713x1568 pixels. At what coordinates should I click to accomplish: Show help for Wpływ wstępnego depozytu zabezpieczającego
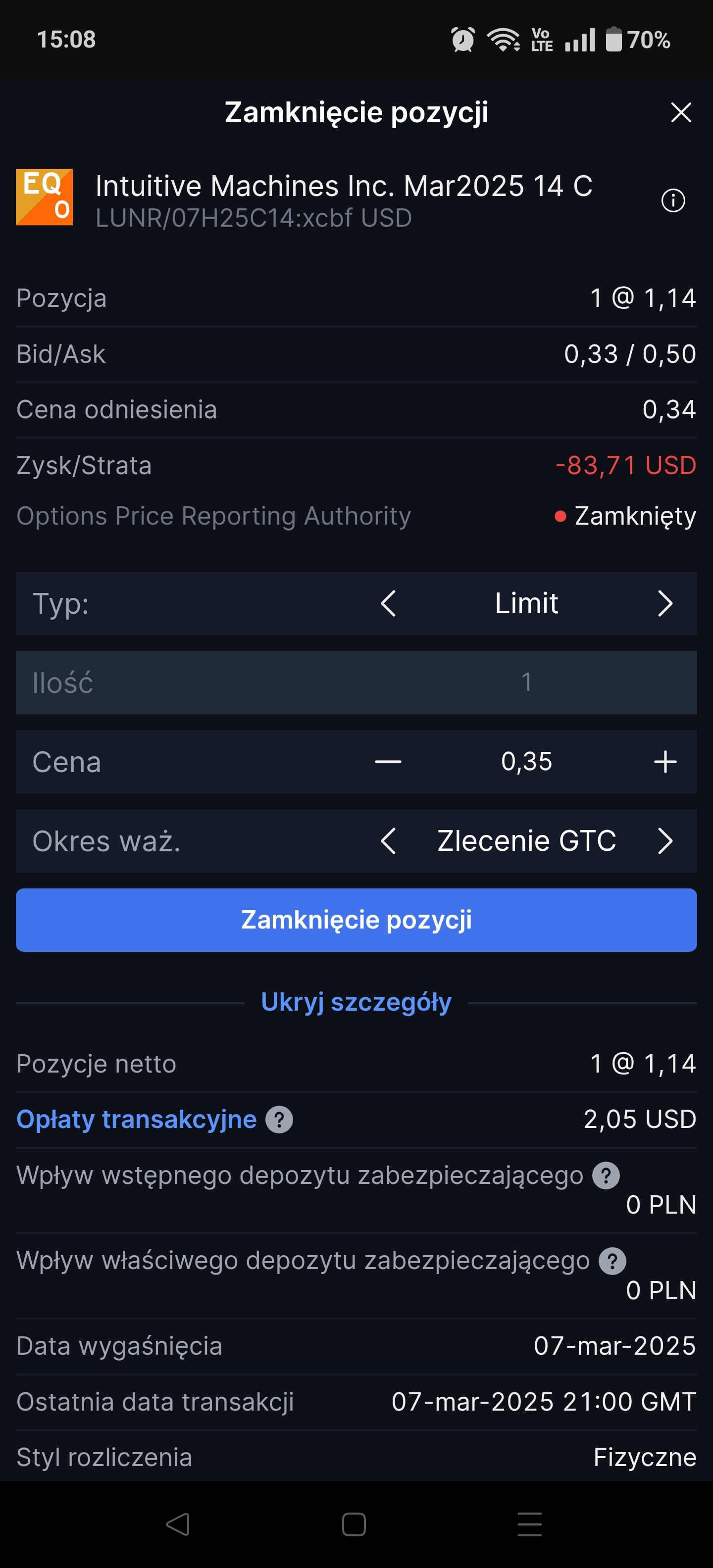607,1176
